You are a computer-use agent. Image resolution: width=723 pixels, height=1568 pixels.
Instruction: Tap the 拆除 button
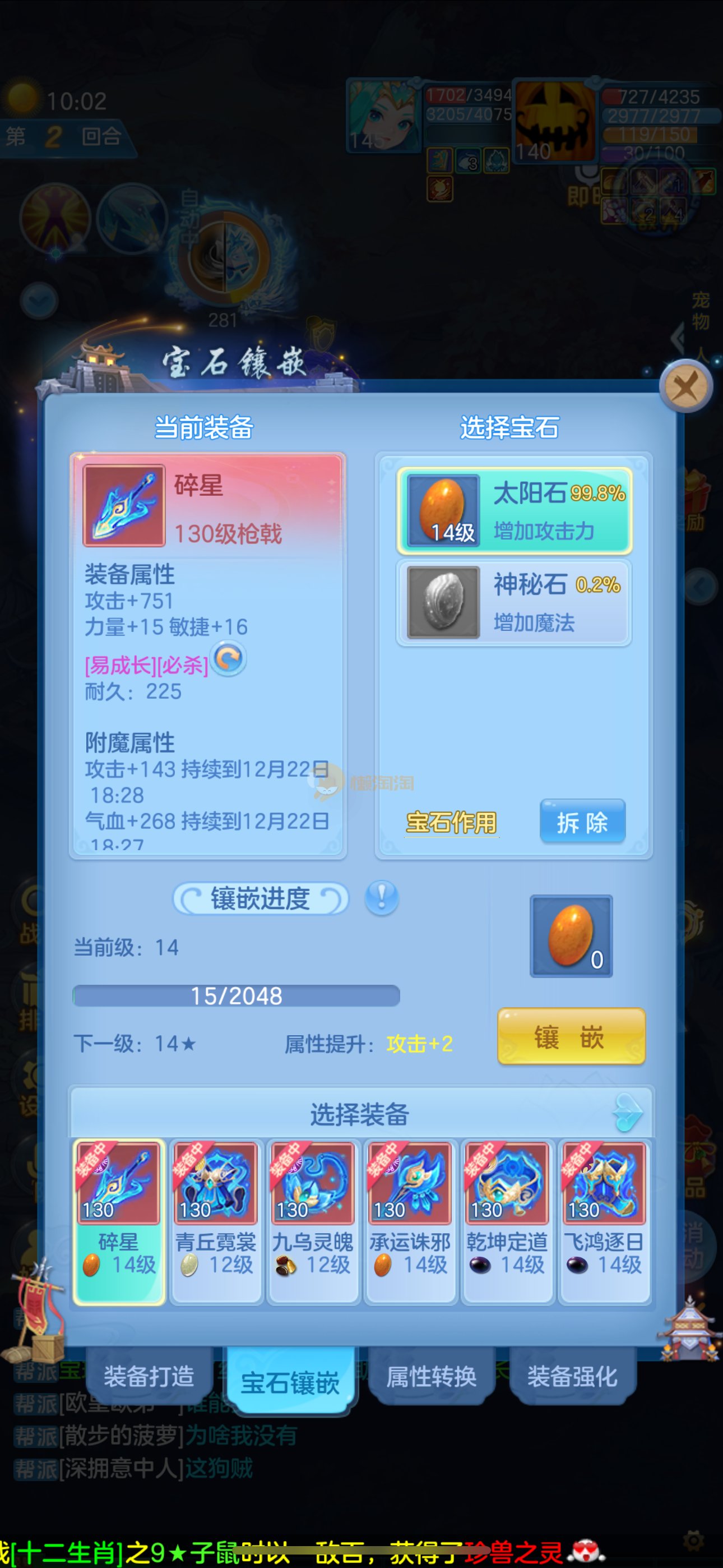click(582, 822)
